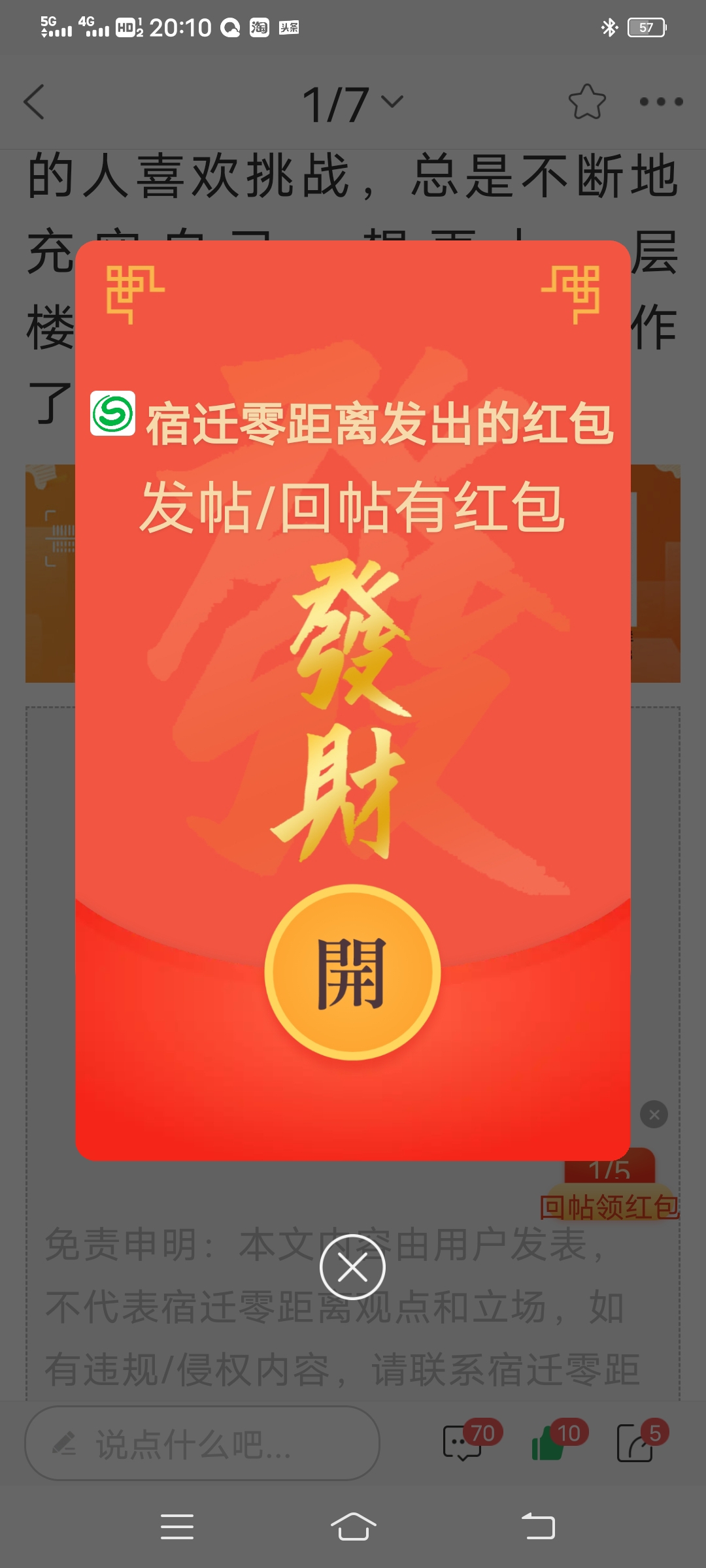The image size is (706, 1568).
Task: Expand the 1/7 page selector
Action: coord(352,103)
